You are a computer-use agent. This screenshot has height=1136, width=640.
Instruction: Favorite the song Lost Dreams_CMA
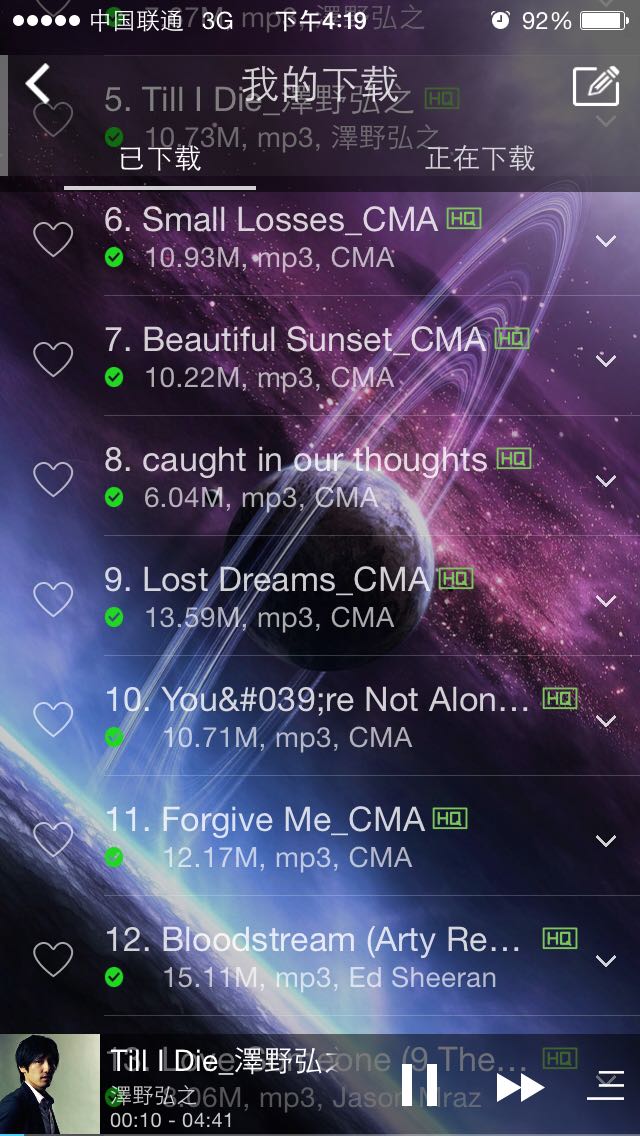click(x=54, y=599)
